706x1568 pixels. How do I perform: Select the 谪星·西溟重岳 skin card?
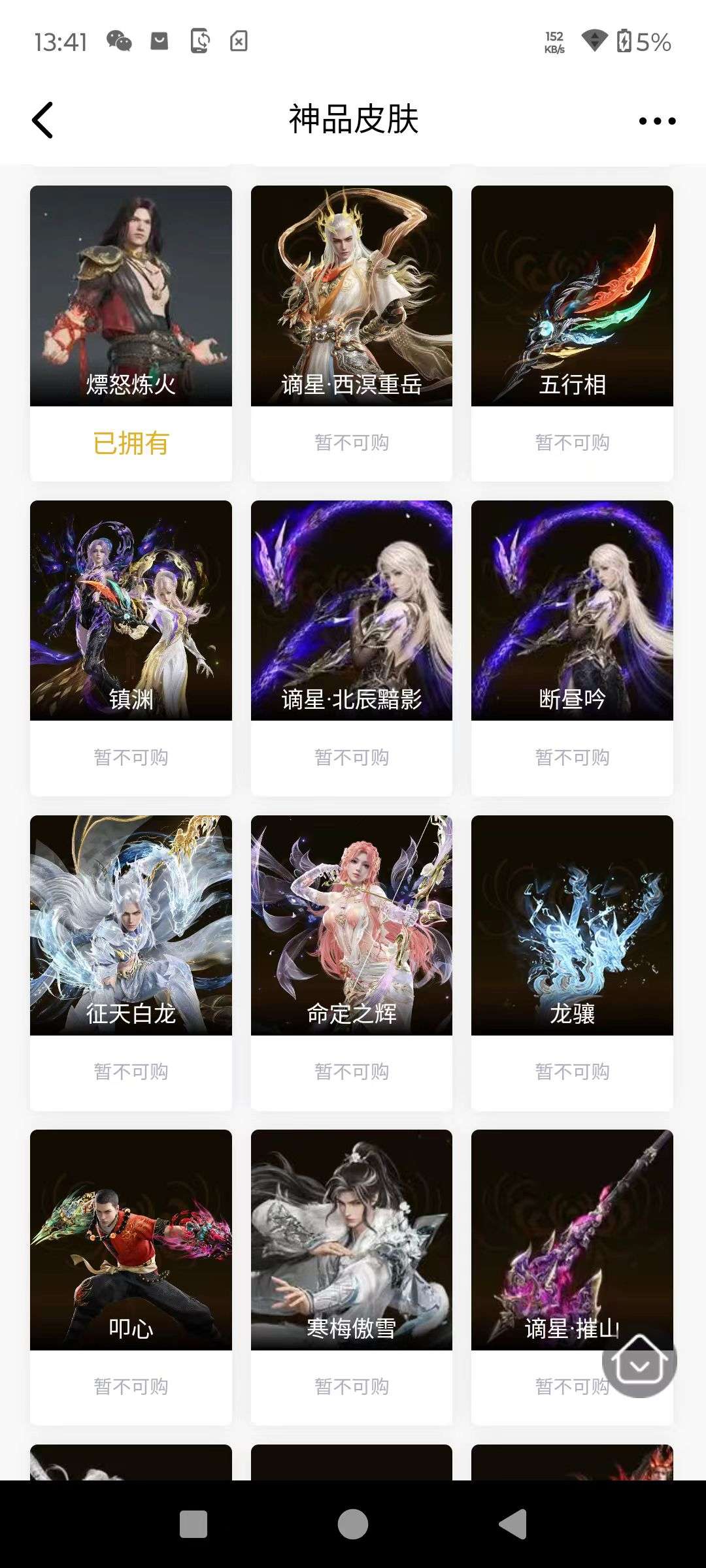[351, 294]
